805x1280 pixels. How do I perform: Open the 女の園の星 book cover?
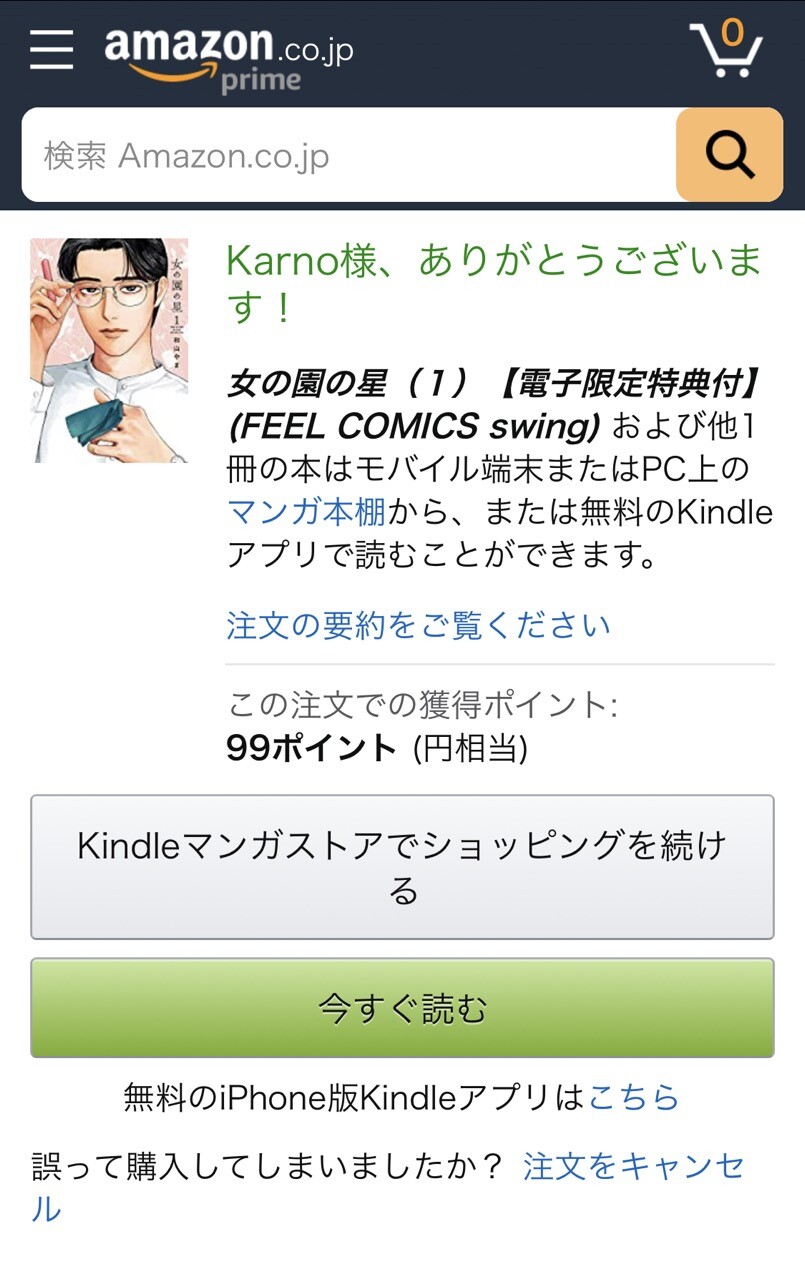109,350
